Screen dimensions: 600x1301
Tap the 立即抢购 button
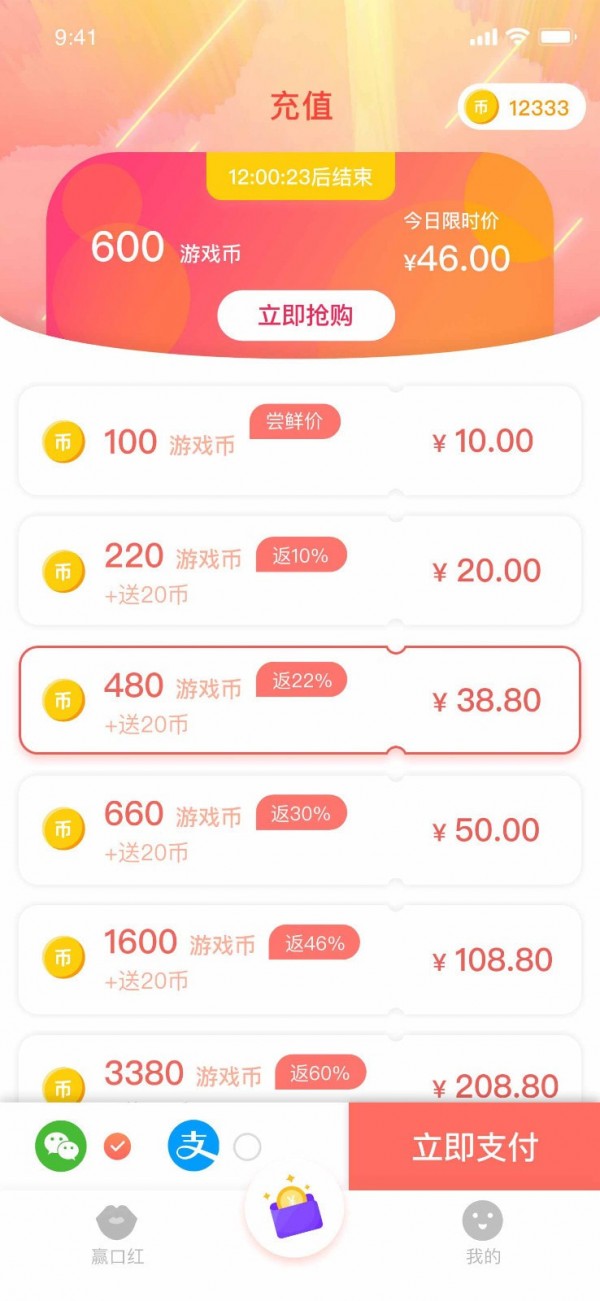tap(306, 316)
